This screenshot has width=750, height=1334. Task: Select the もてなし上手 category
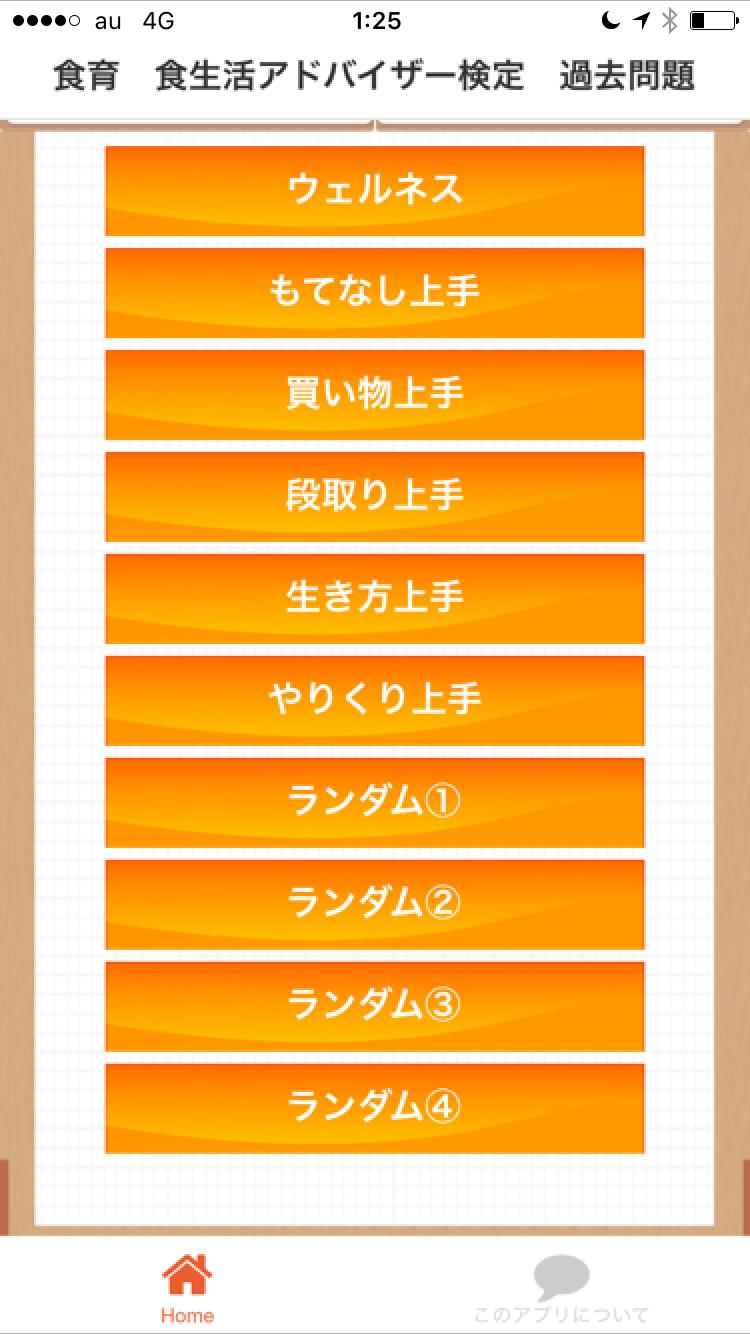click(x=375, y=293)
